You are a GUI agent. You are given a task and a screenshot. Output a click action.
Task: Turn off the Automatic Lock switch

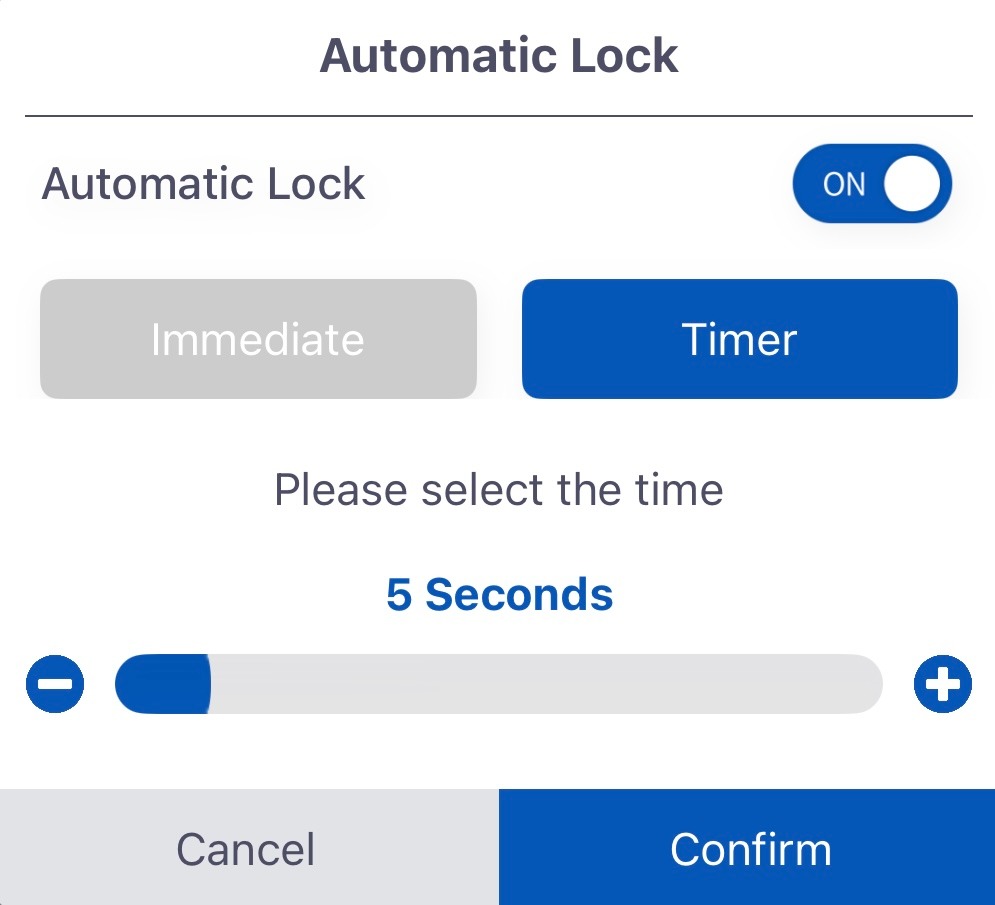[871, 184]
